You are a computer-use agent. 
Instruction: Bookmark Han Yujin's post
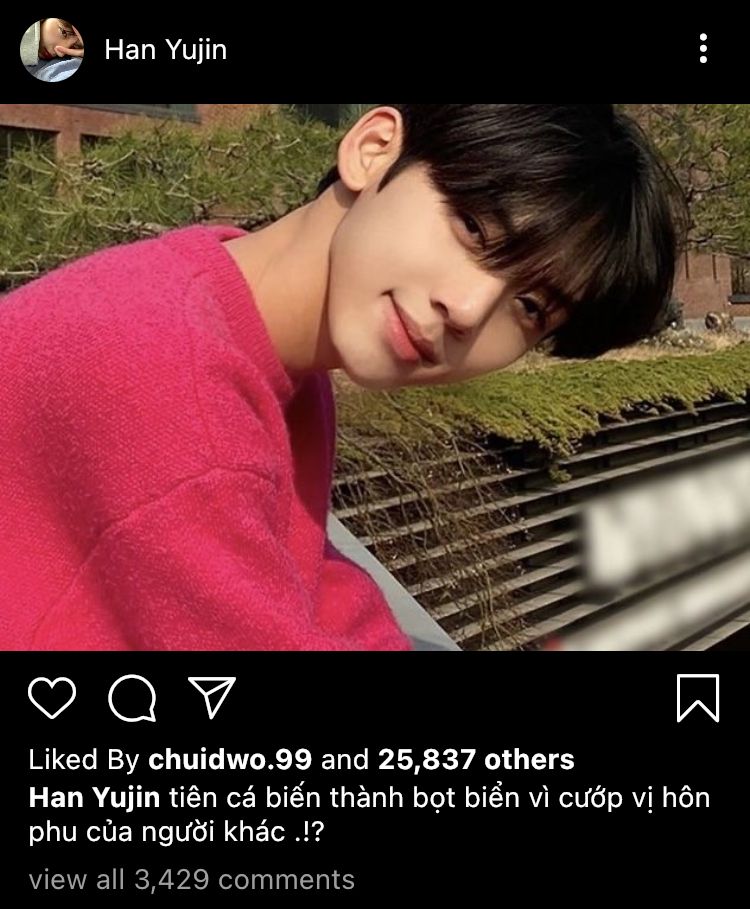pyautogui.click(x=697, y=697)
